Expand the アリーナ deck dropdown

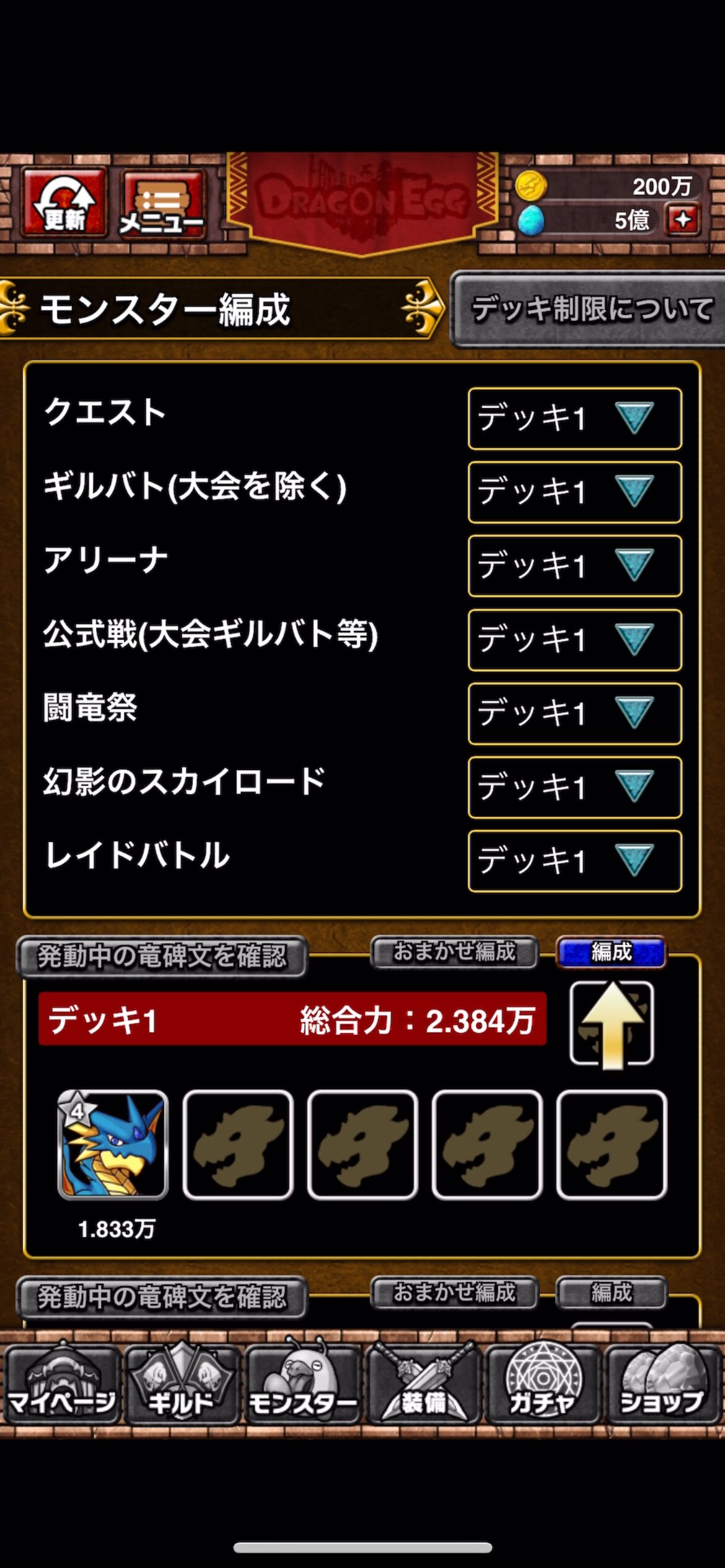(574, 566)
